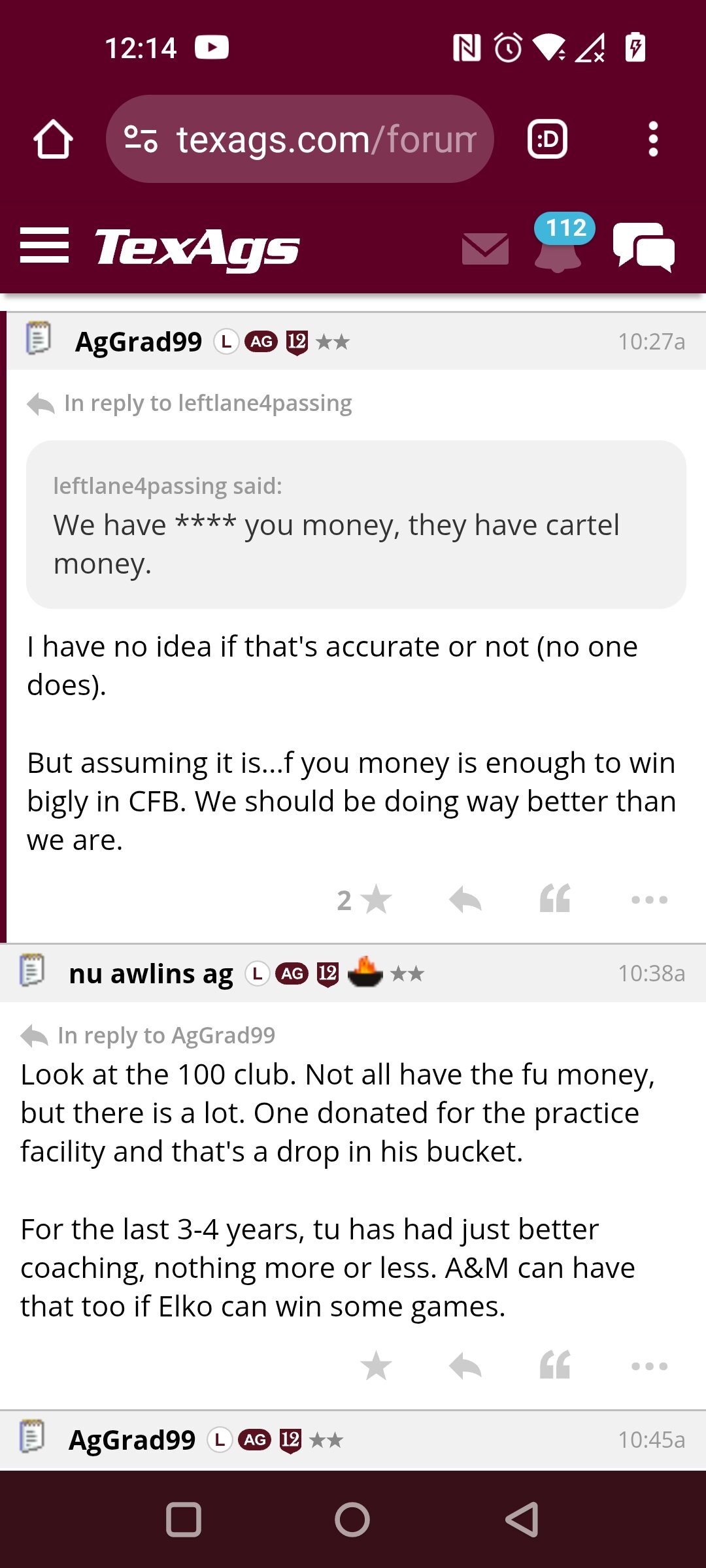Reply to nu awlins ag's post
This screenshot has width=706, height=1568.
click(465, 1366)
